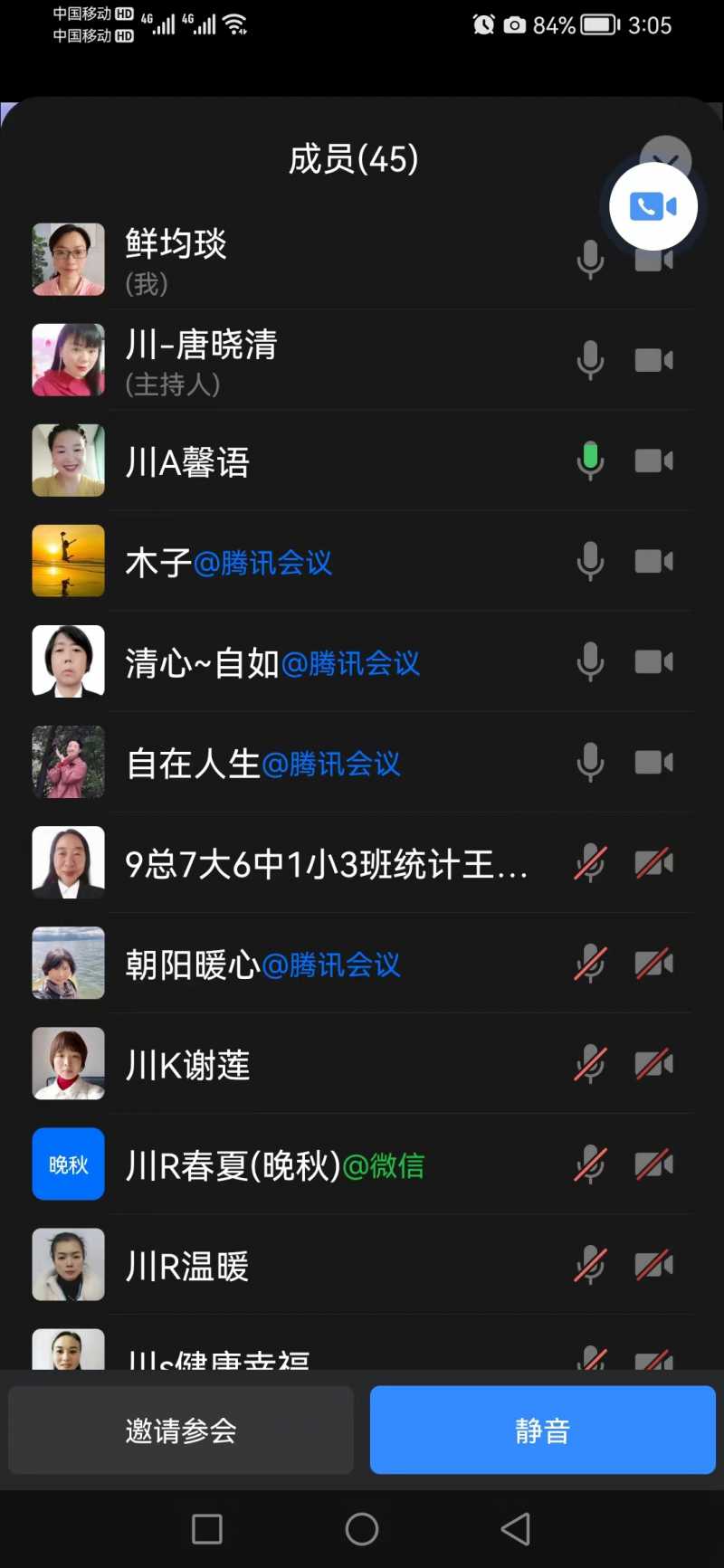Enable the disabled camera for 川R春夏(晚秋)
The height and width of the screenshot is (1568, 724).
click(653, 1164)
